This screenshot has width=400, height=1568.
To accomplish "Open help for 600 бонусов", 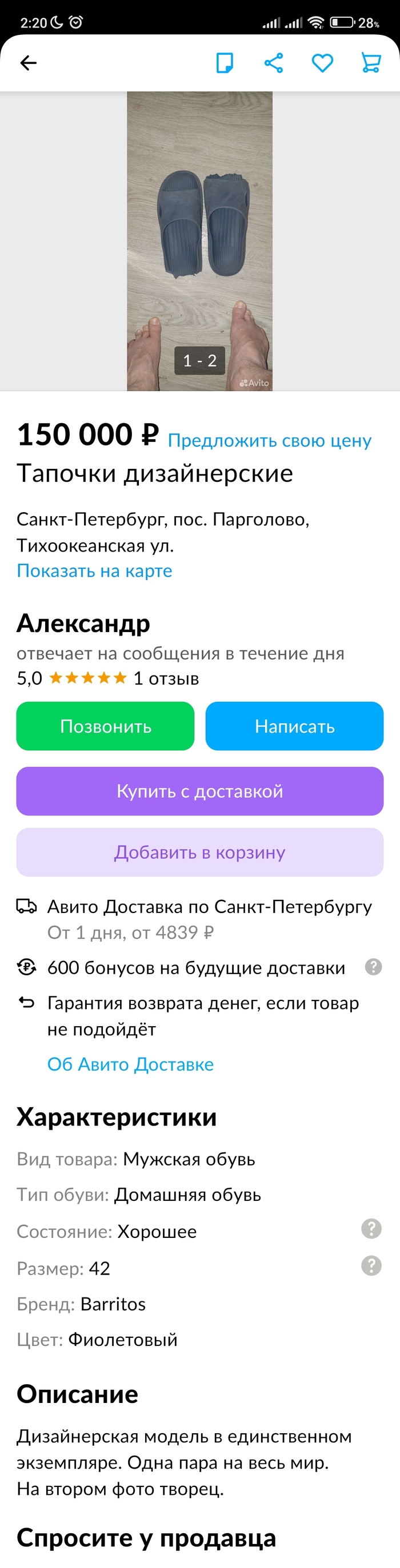I will pos(373,967).
